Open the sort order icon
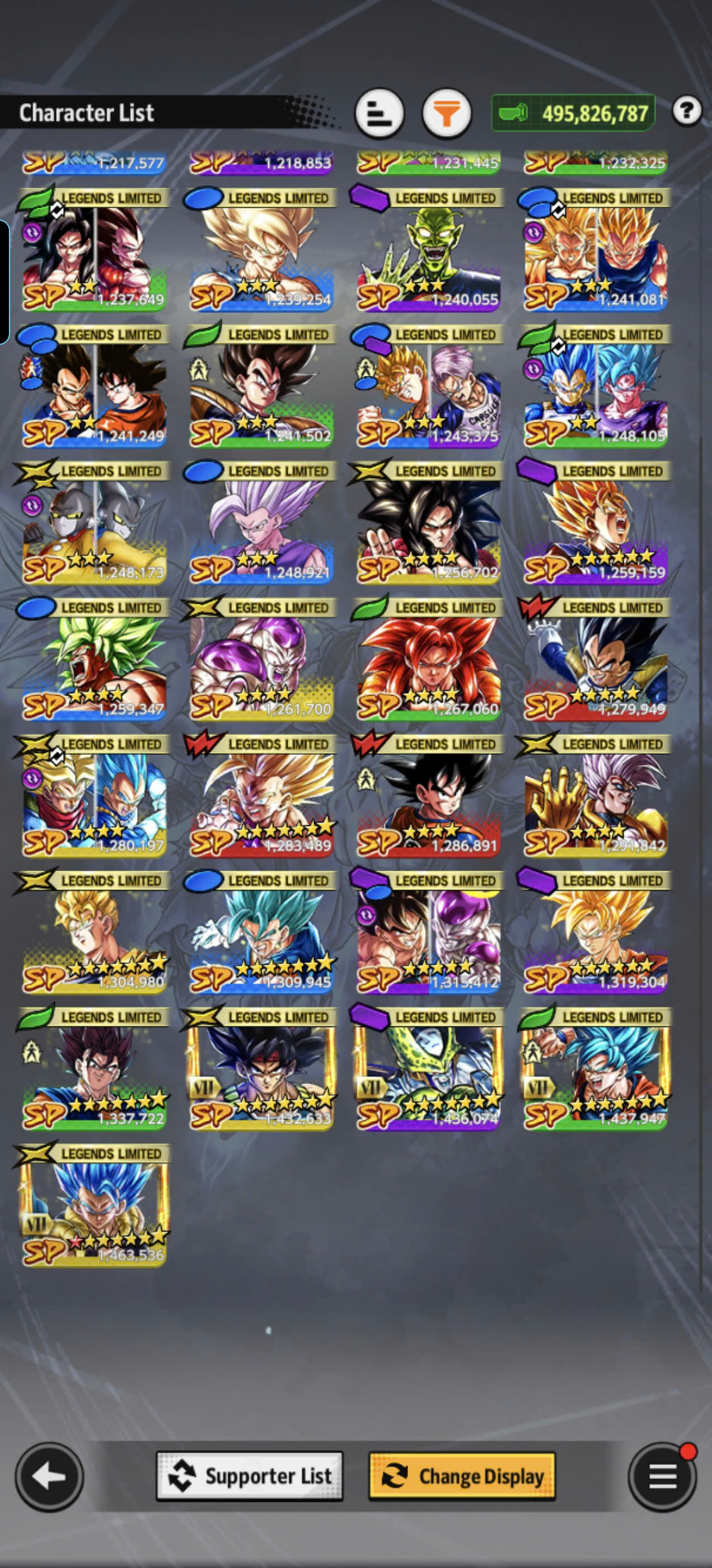The image size is (712, 1568). pos(380,113)
